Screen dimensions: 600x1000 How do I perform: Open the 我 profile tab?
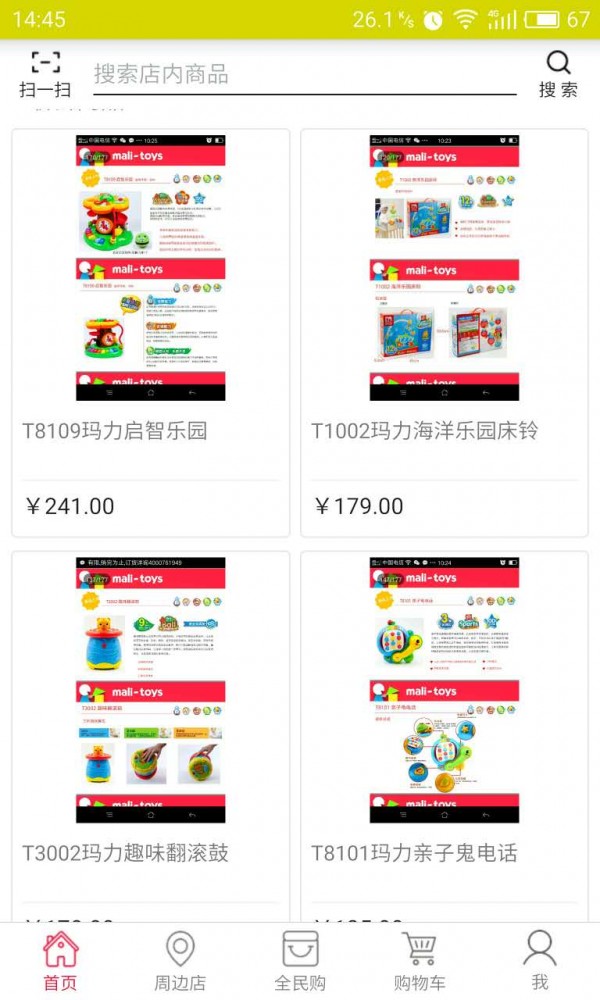[540, 960]
